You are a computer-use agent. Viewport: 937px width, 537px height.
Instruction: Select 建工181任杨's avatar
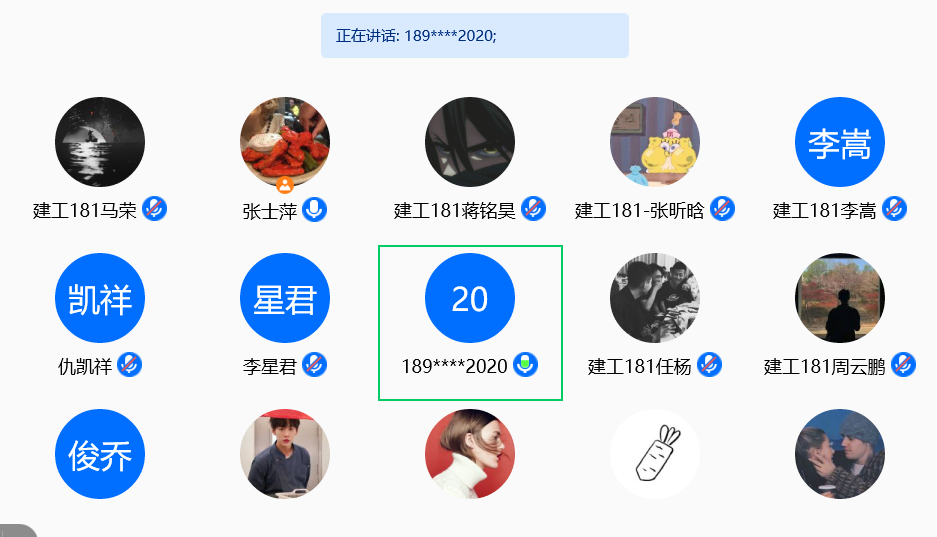(655, 298)
